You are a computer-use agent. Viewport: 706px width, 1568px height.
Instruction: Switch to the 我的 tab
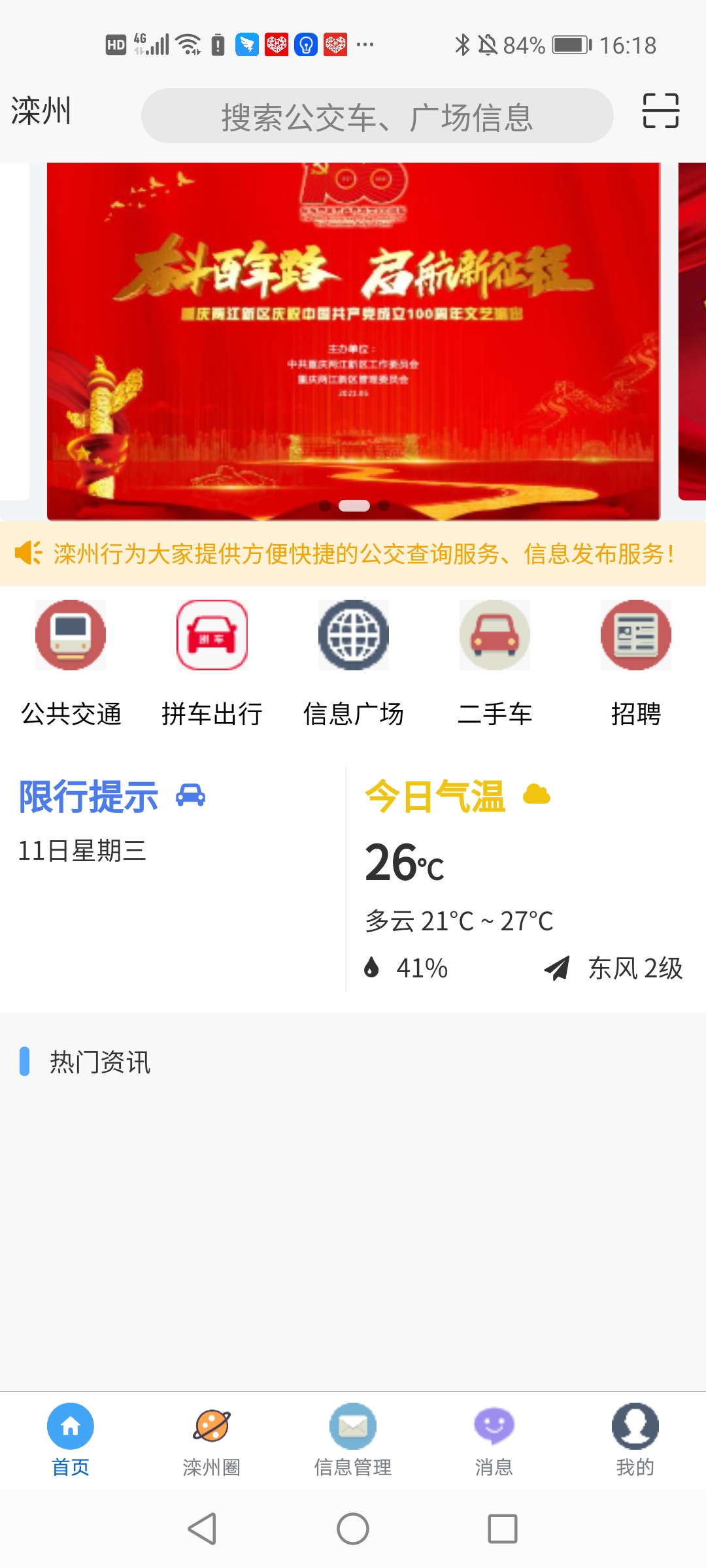point(635,1440)
